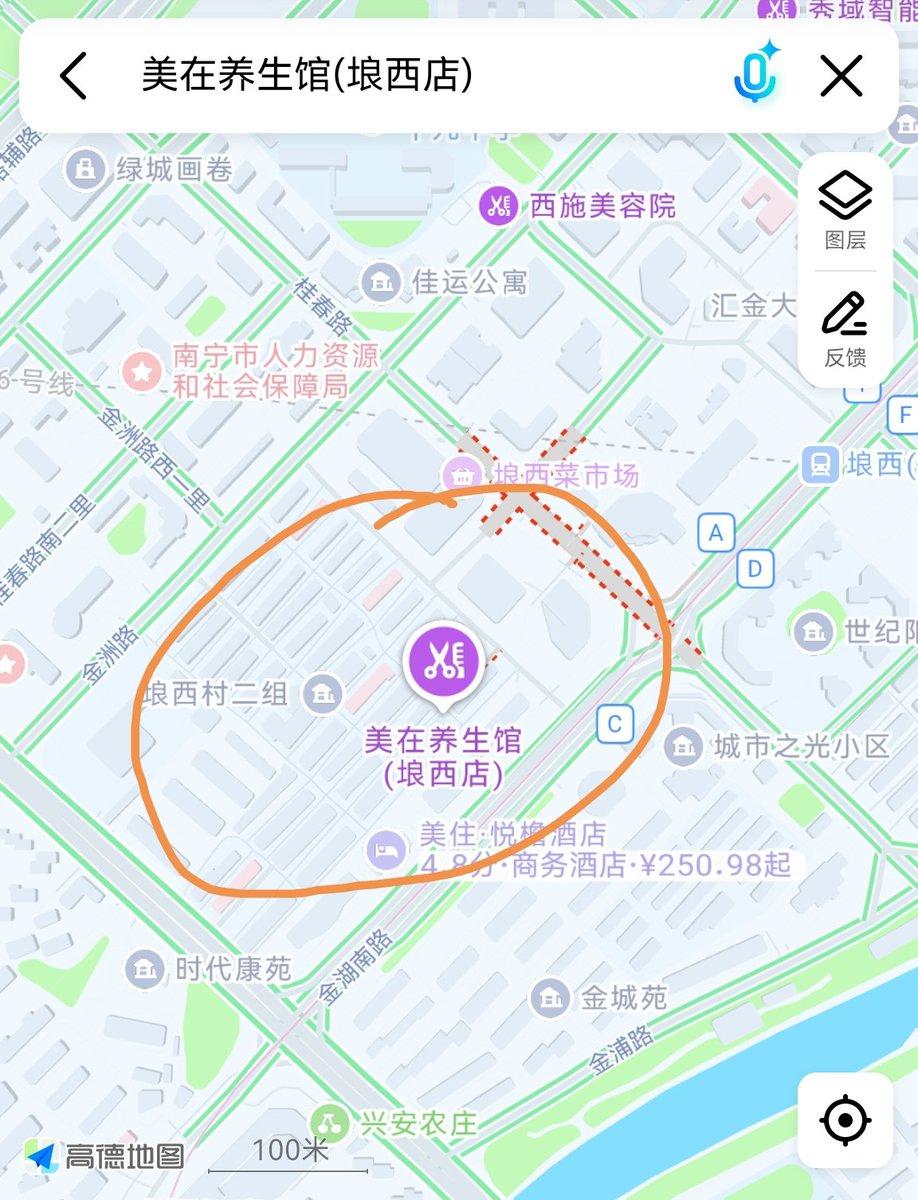Tap the voice search microphone icon

757,75
